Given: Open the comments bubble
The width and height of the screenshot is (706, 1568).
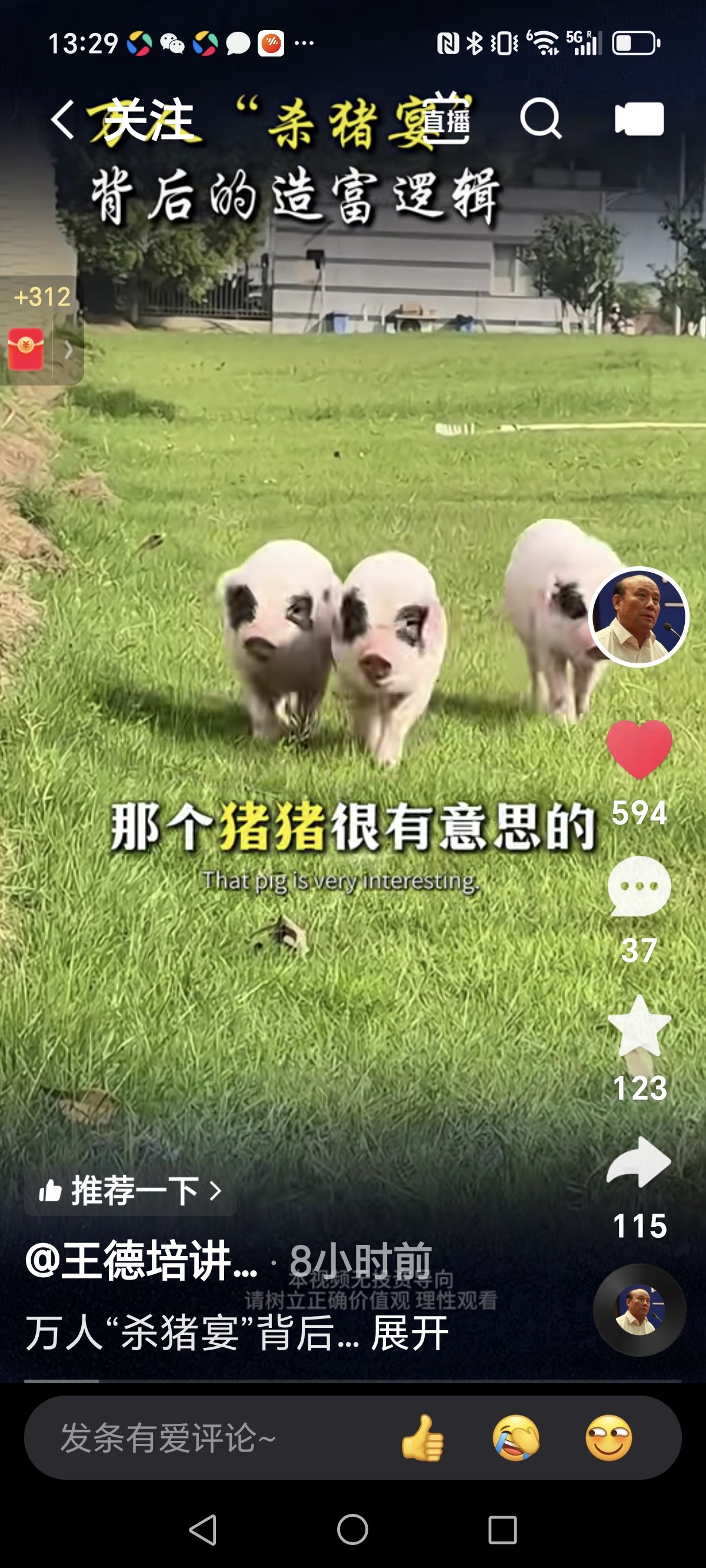Looking at the screenshot, I should [x=638, y=886].
